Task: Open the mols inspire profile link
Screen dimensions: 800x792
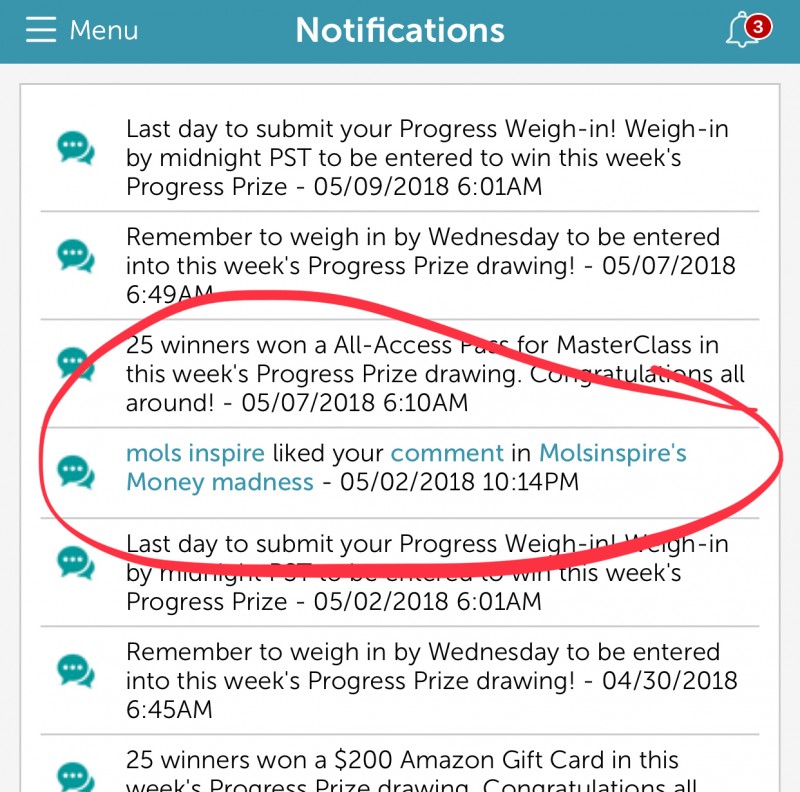Action: (194, 453)
